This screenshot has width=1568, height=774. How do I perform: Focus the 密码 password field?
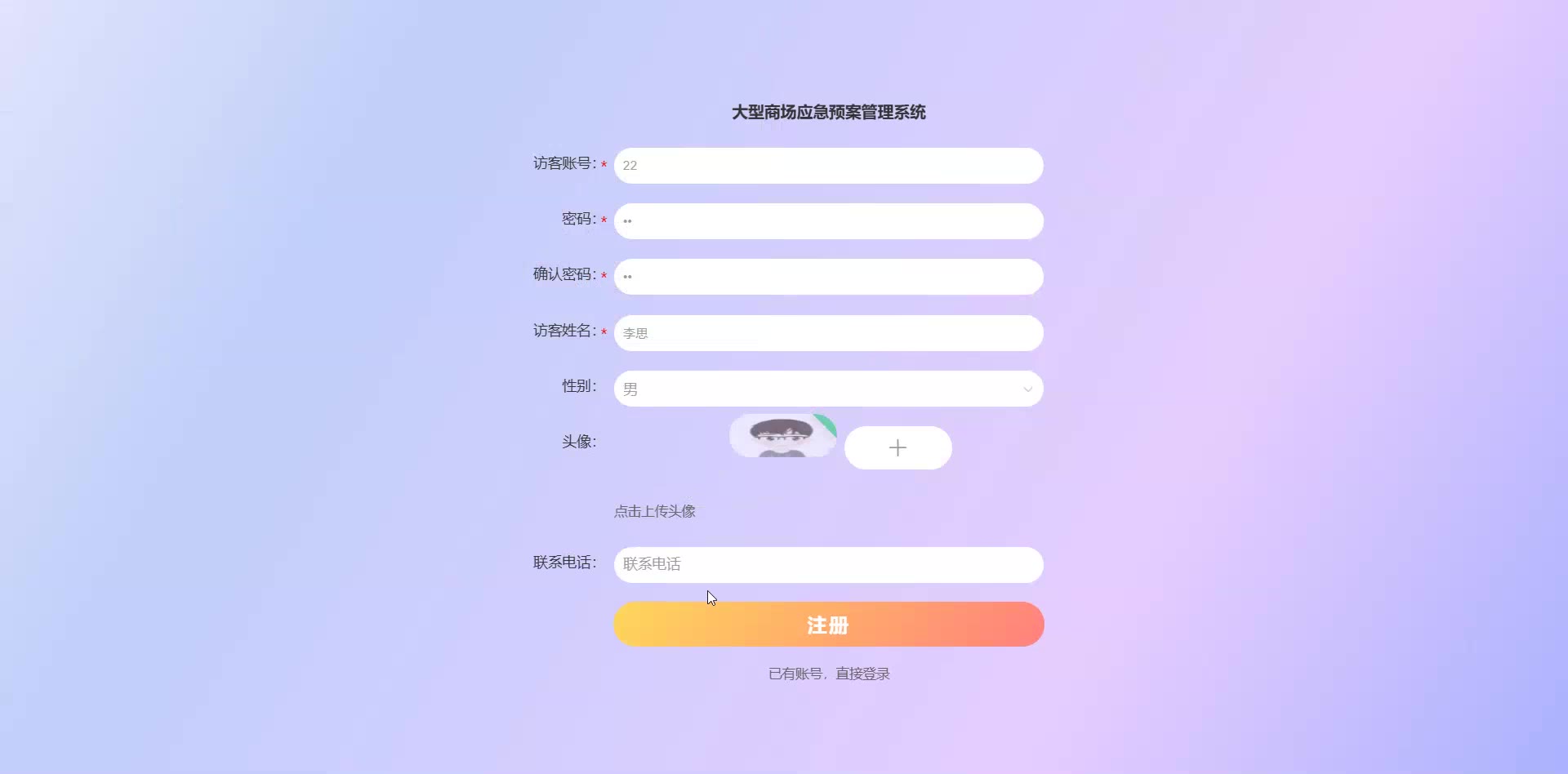click(828, 221)
